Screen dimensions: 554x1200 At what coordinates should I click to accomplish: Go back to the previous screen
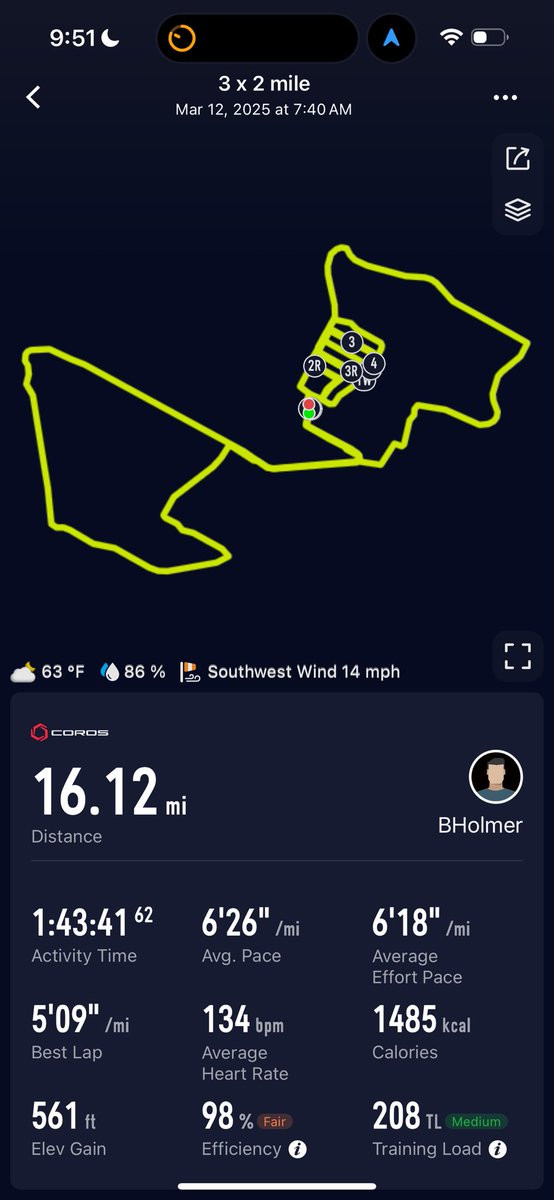click(x=33, y=97)
